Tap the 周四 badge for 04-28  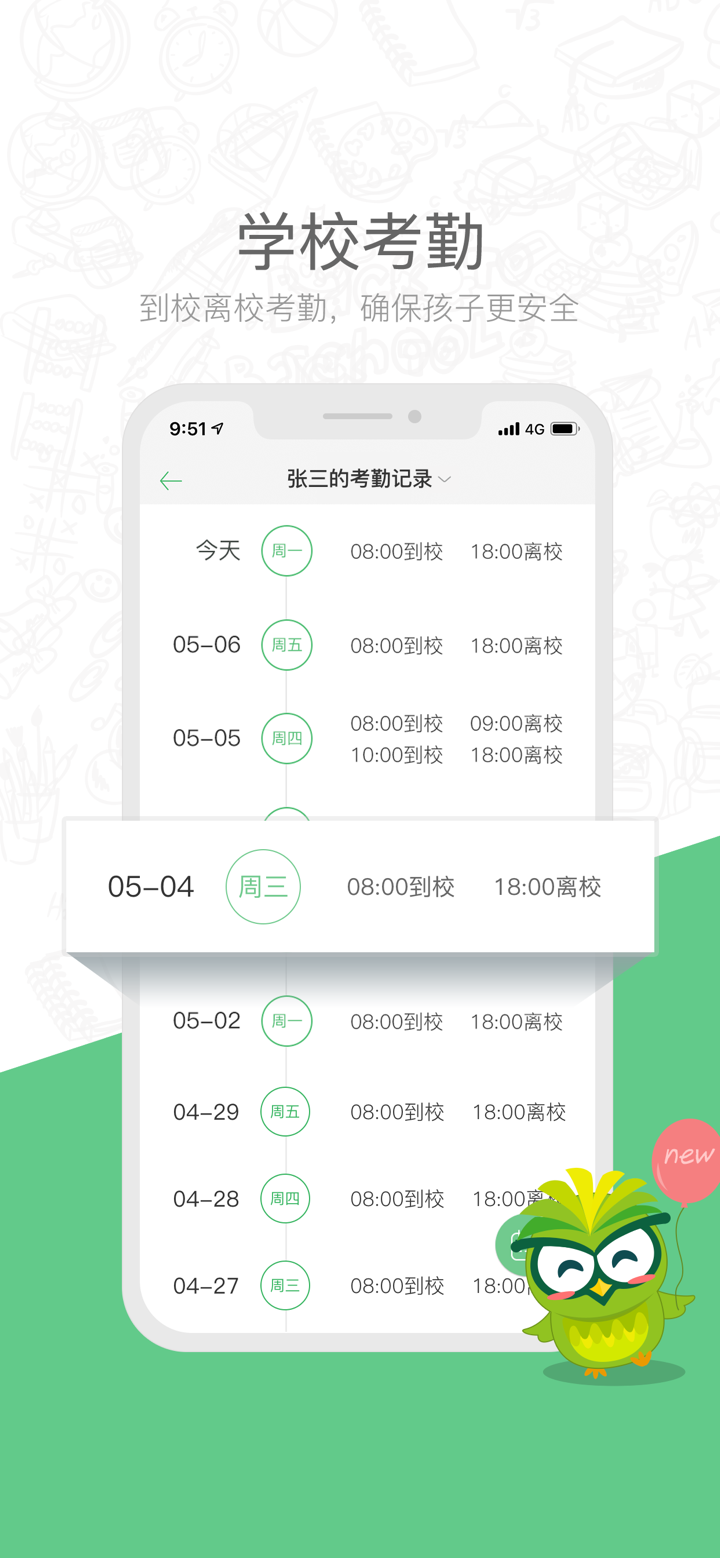point(286,1198)
